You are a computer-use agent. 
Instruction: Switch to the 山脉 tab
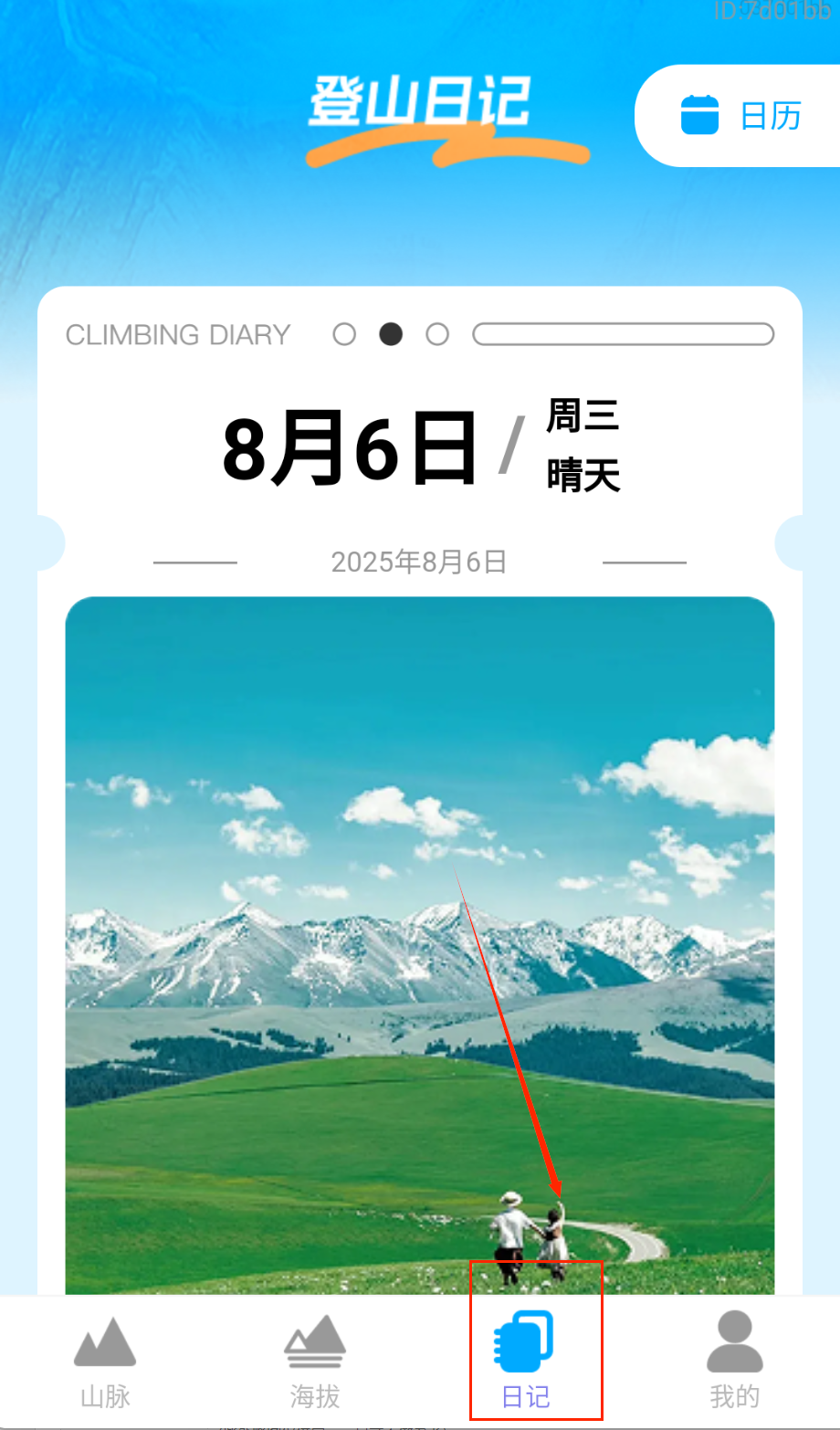pyautogui.click(x=105, y=1361)
